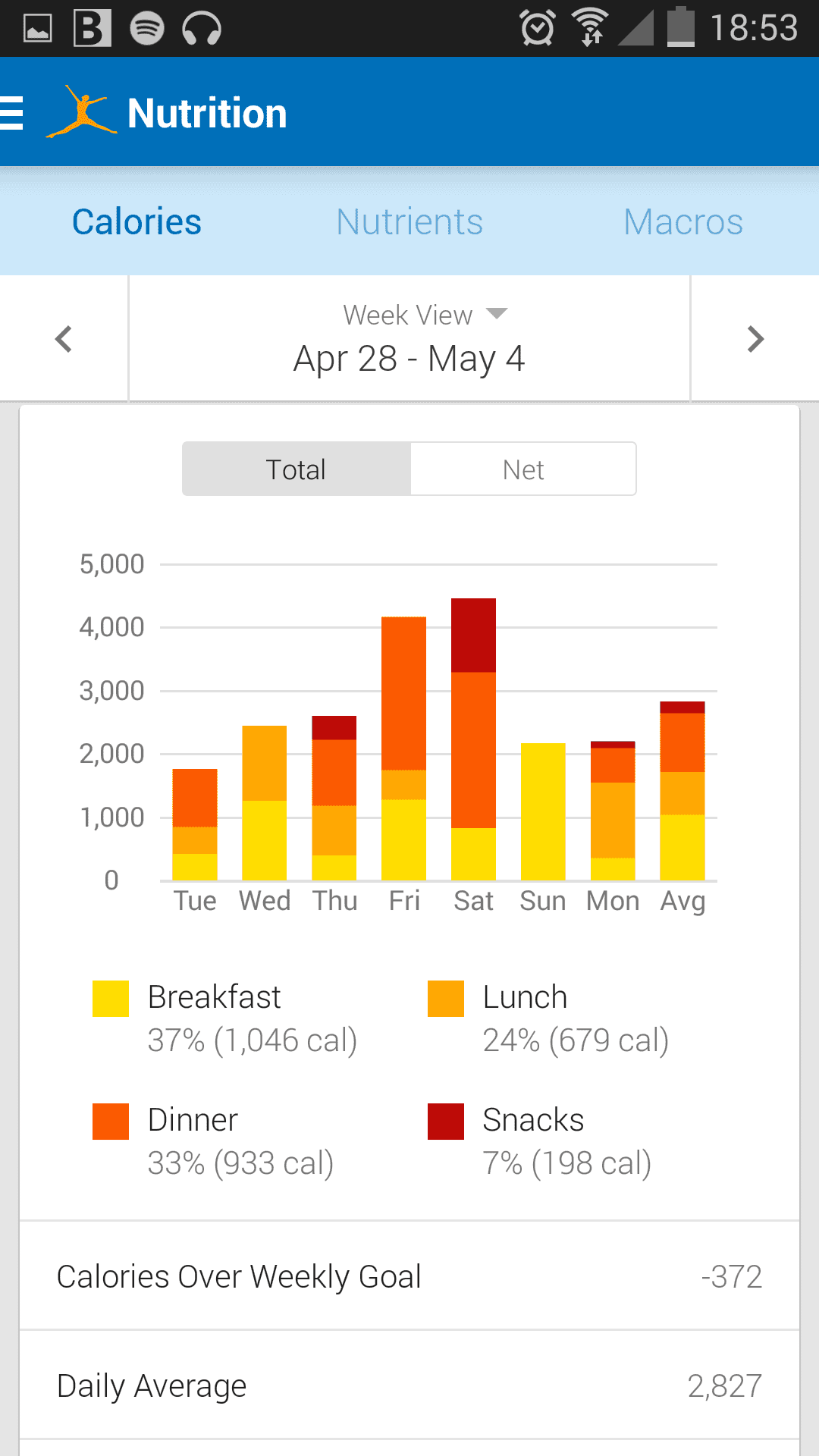Show Net calories in the chart

coord(522,469)
